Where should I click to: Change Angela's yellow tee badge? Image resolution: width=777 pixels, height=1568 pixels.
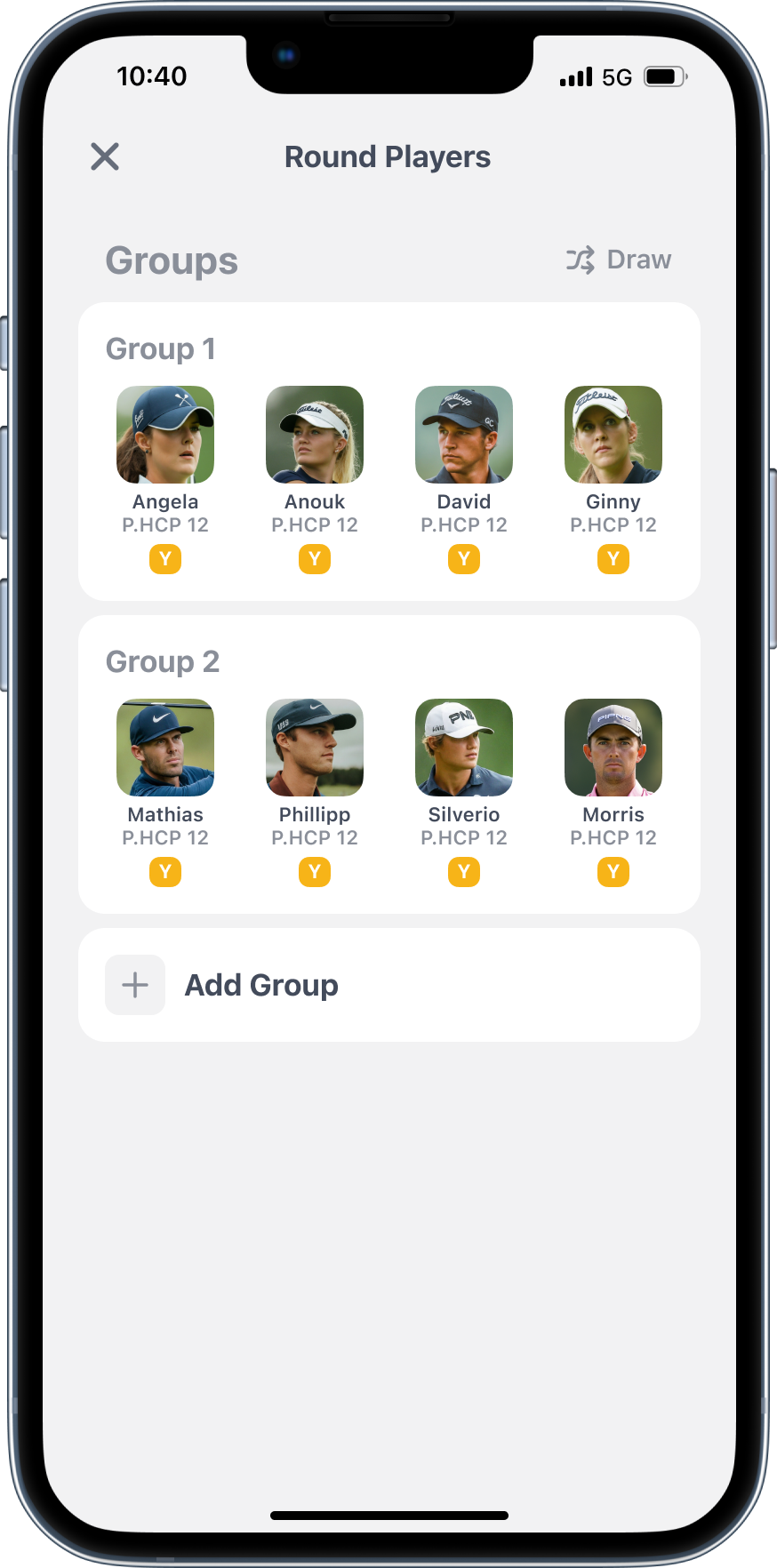pos(165,559)
